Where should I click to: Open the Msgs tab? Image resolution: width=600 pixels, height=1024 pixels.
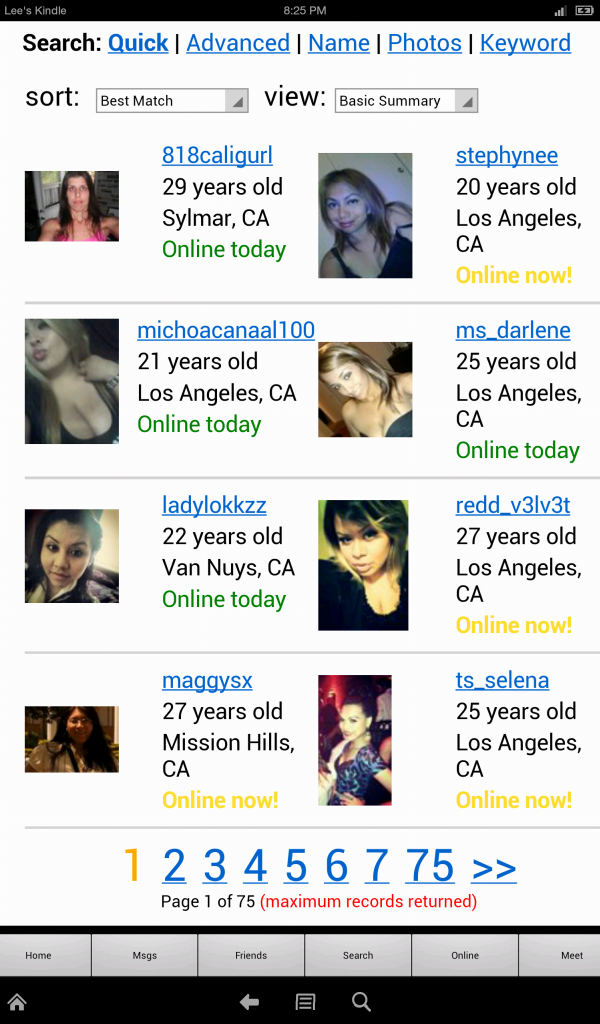[145, 955]
